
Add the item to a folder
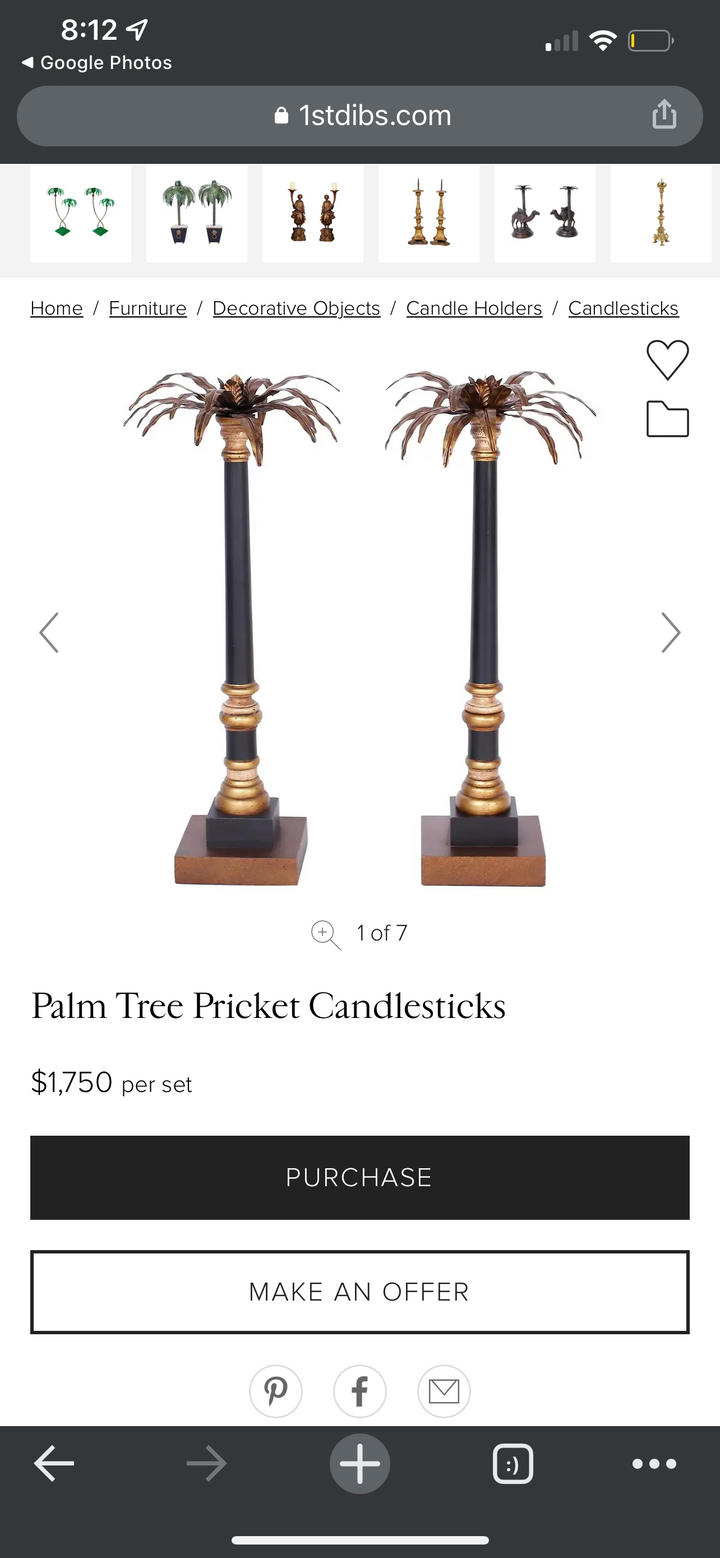click(x=667, y=420)
